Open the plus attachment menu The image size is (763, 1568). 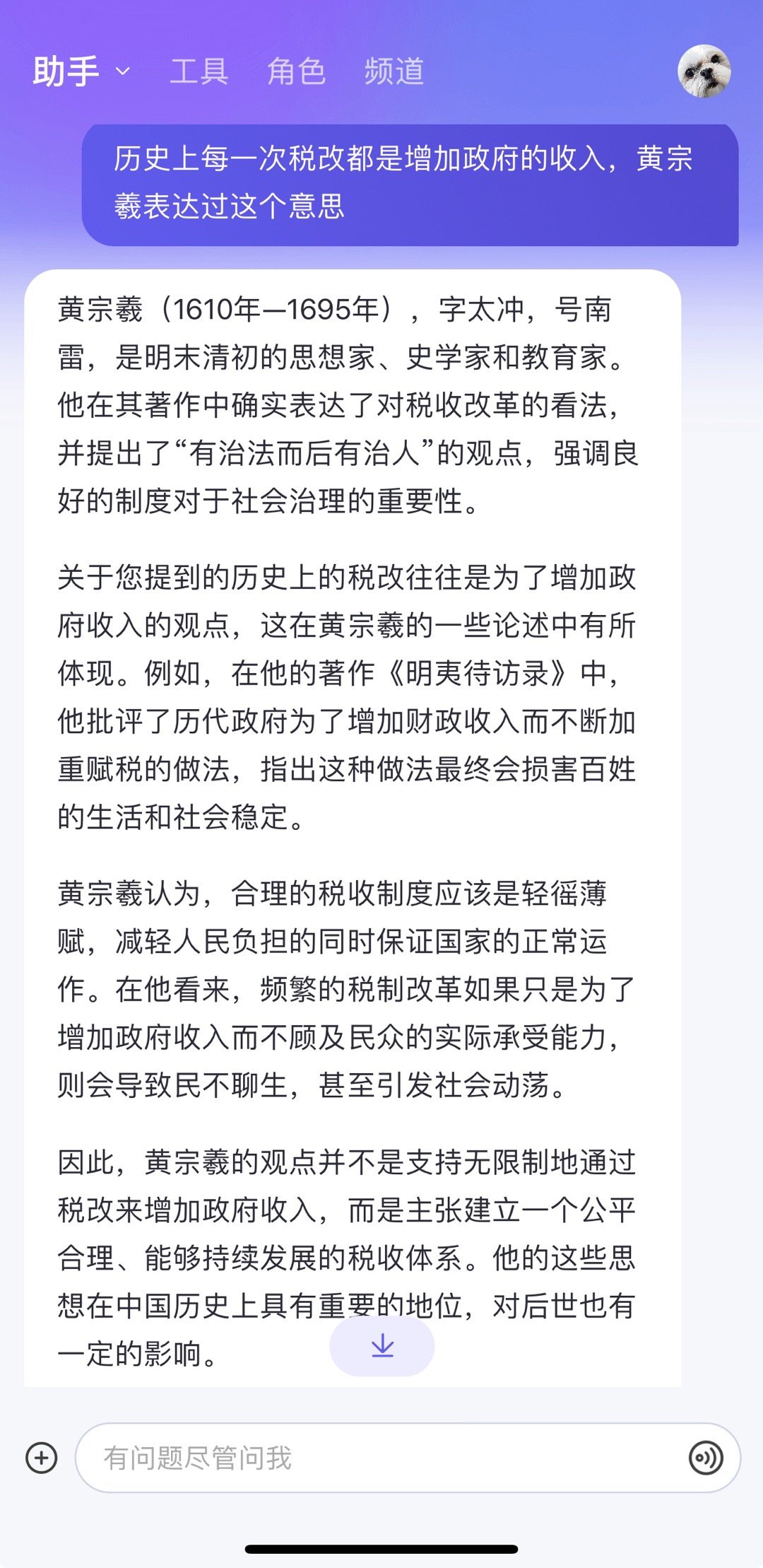(42, 1458)
